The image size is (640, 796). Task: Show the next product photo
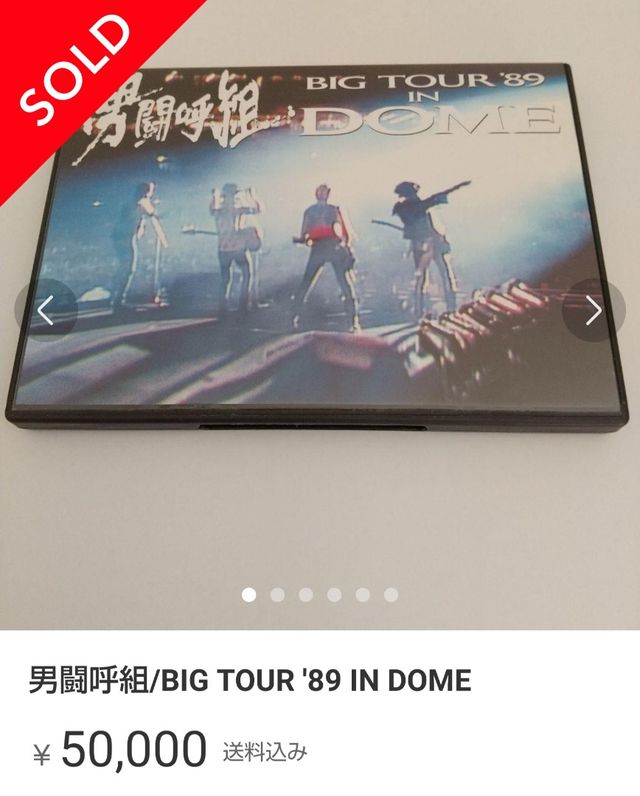click(594, 310)
